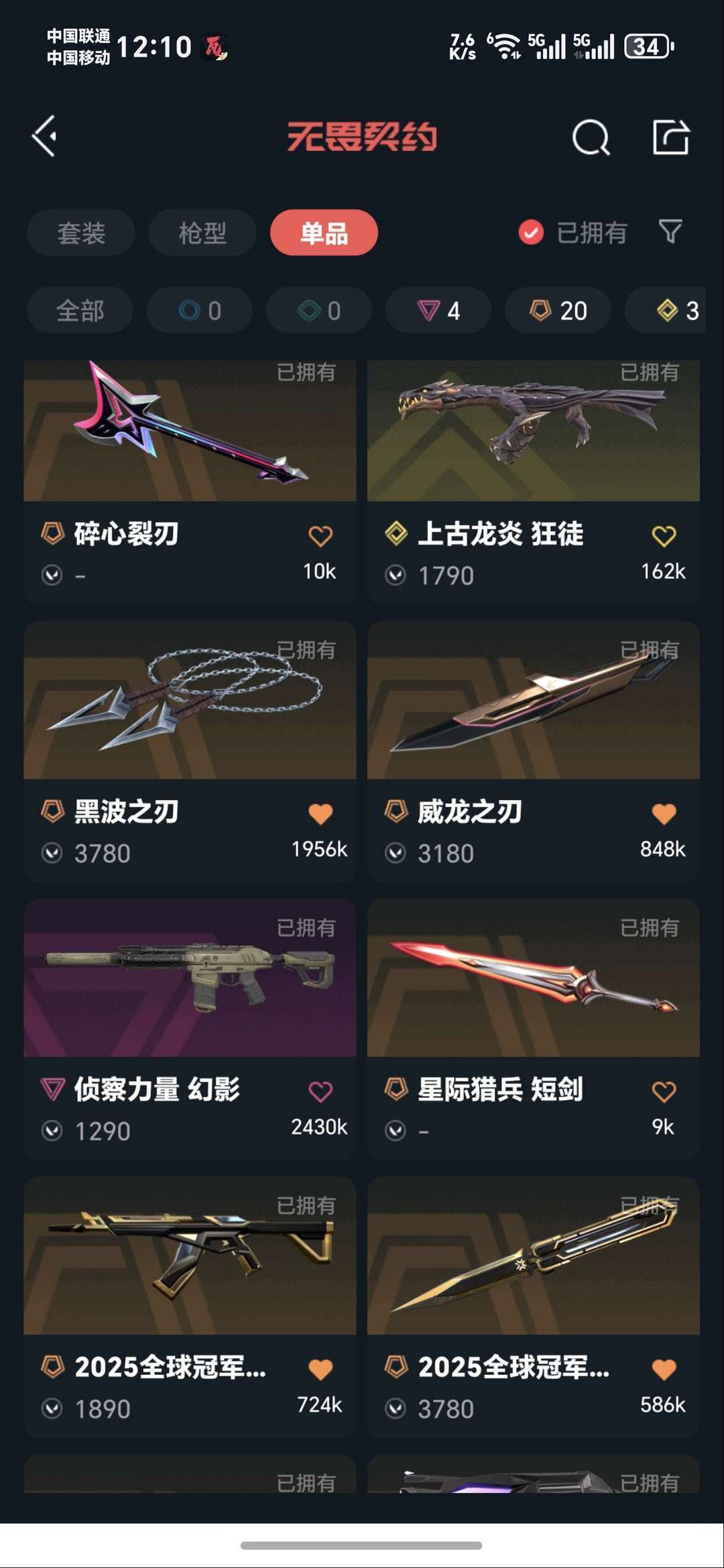Select the 单品 category button
Screen dimensions: 724x1568
pos(324,232)
